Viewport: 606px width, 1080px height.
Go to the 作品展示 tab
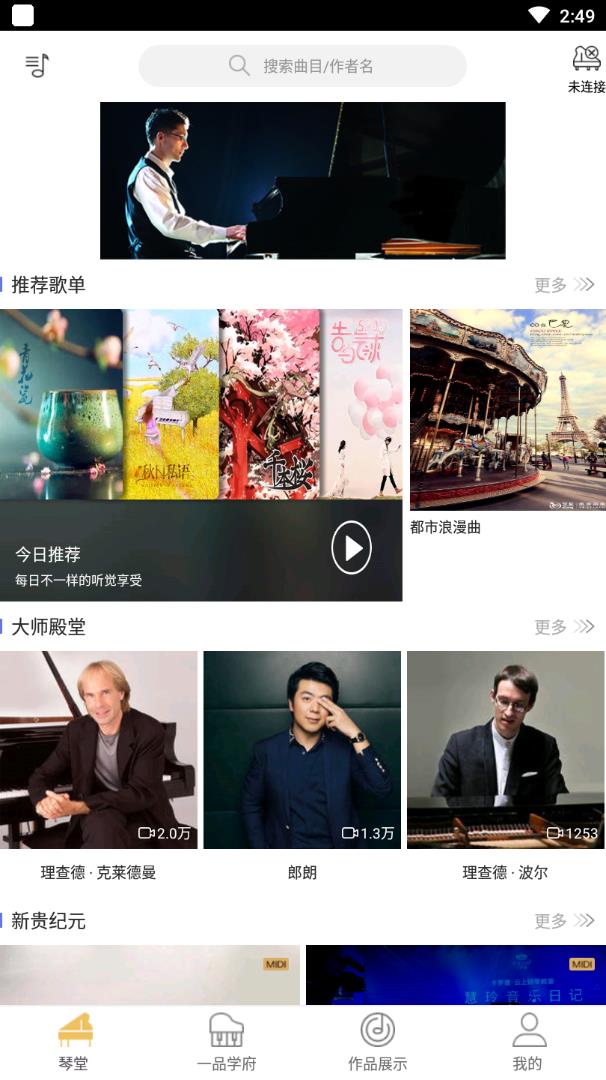click(377, 1041)
